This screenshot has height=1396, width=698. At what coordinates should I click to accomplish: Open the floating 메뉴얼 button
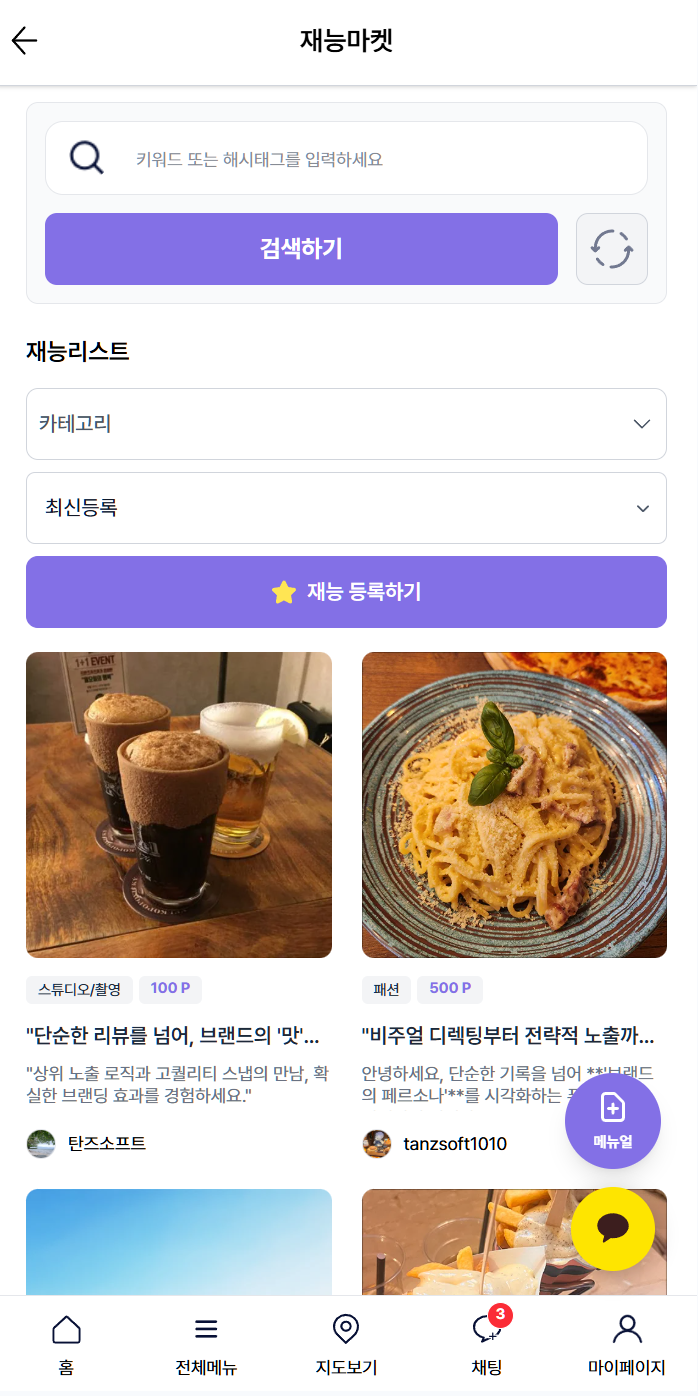point(613,1121)
